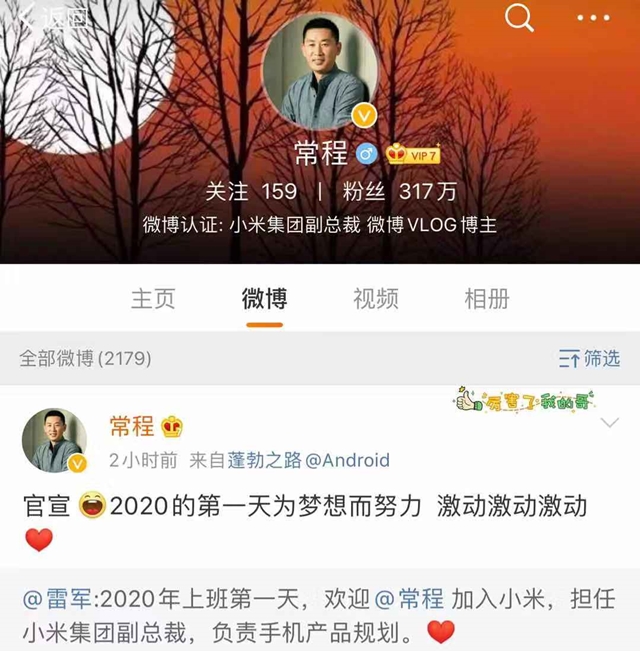The height and width of the screenshot is (651, 640).
Task: Open the @常程 mention in quoted post
Action: (408, 599)
